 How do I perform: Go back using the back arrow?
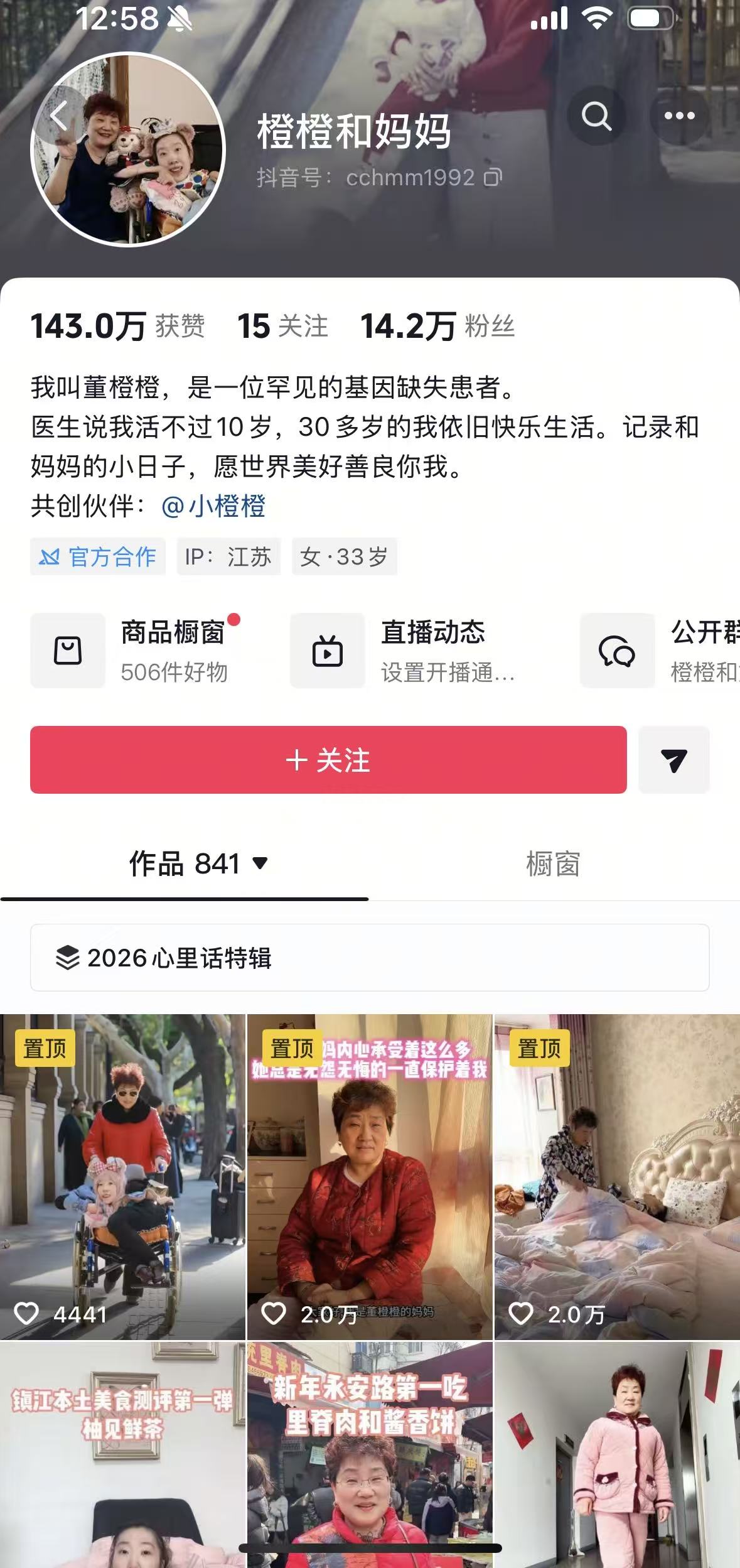(59, 116)
